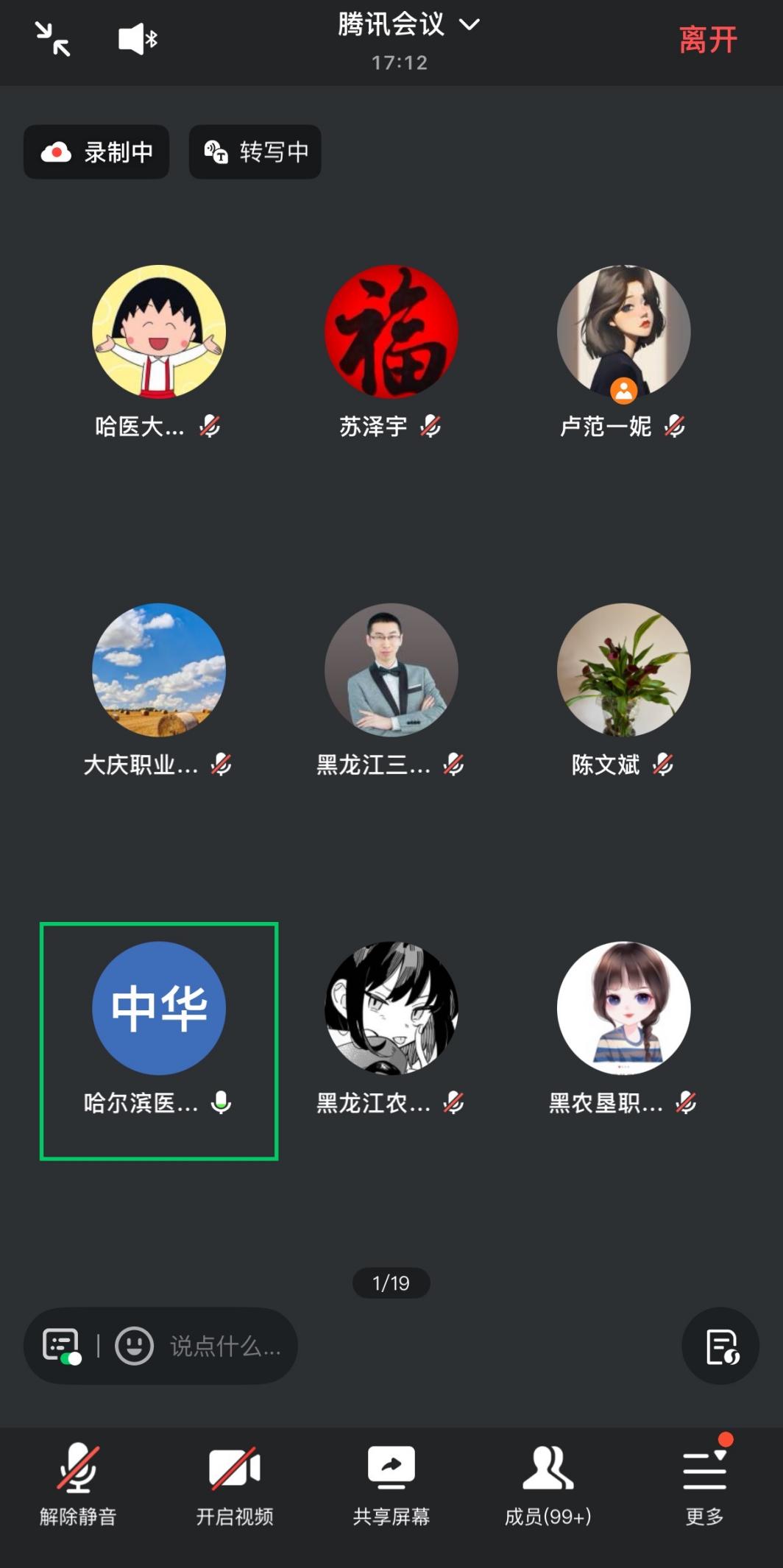The width and height of the screenshot is (783, 1568).
Task: Open the 成员(99+) members list
Action: coord(548,1483)
